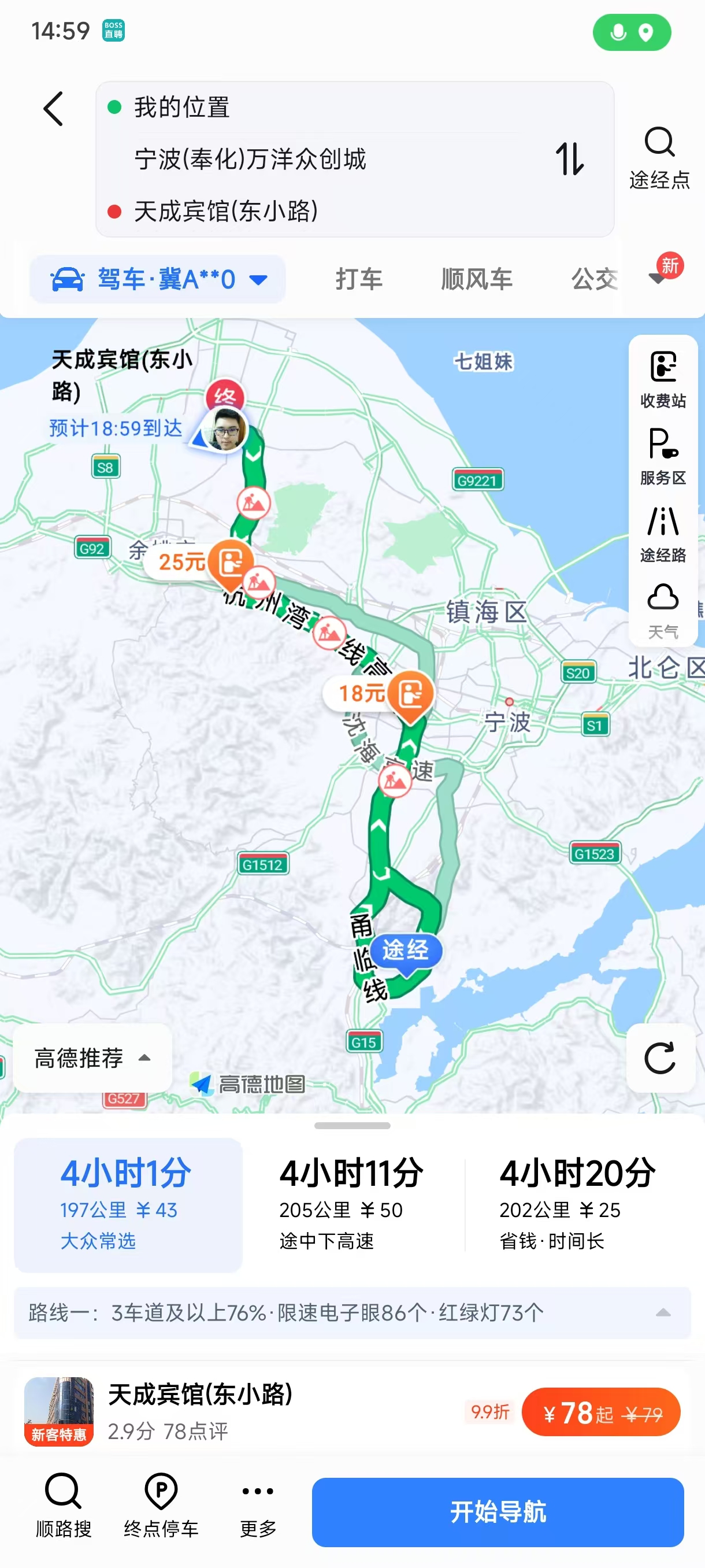Show 收费站 toll stations on the map
Viewport: 705px width, 1568px height.
[662, 379]
